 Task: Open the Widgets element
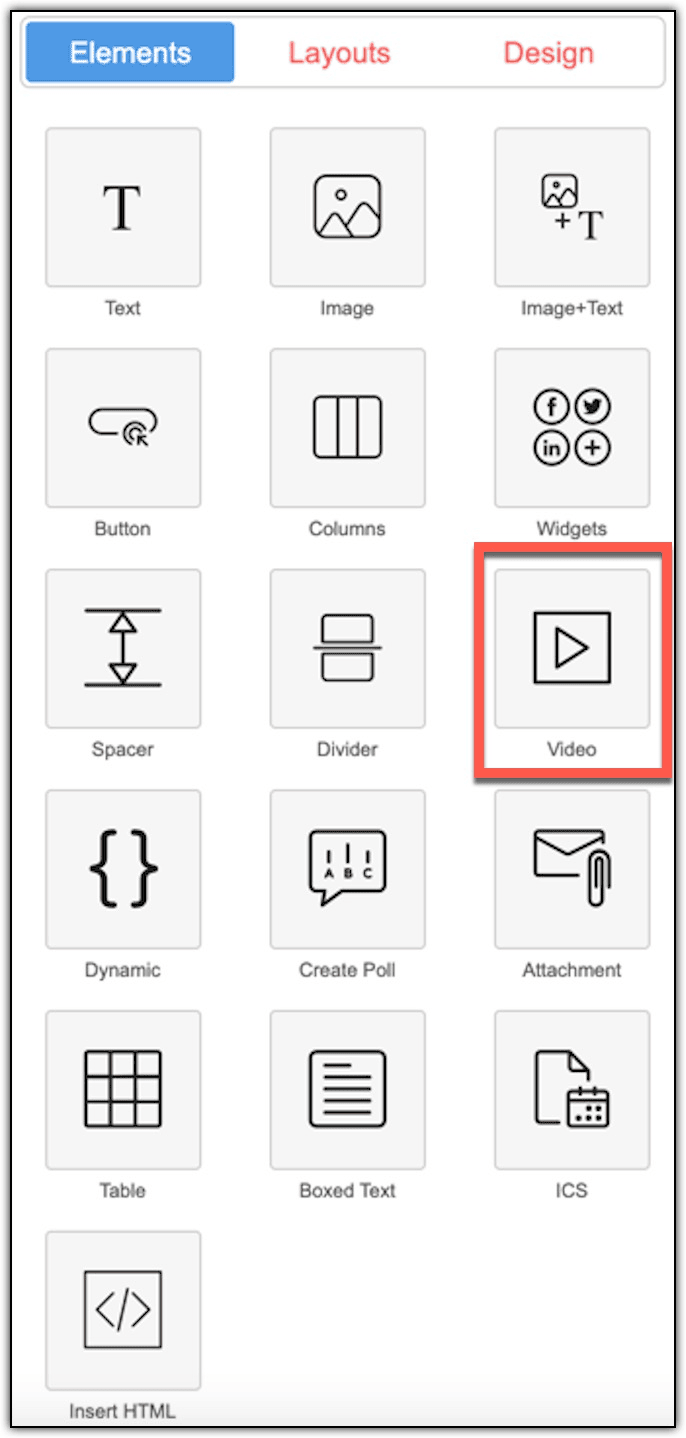(572, 428)
